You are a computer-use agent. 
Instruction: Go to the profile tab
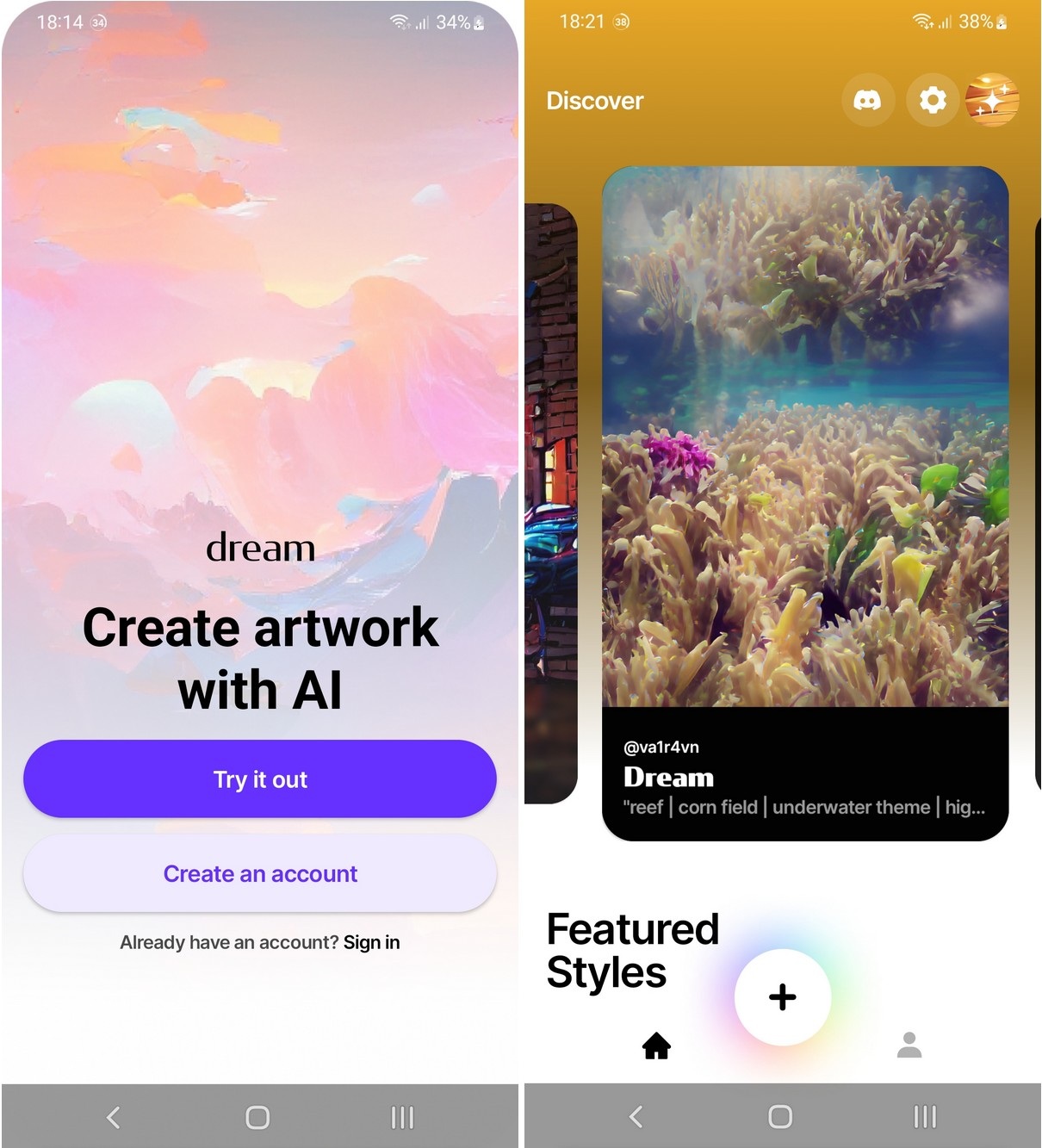click(x=909, y=1045)
